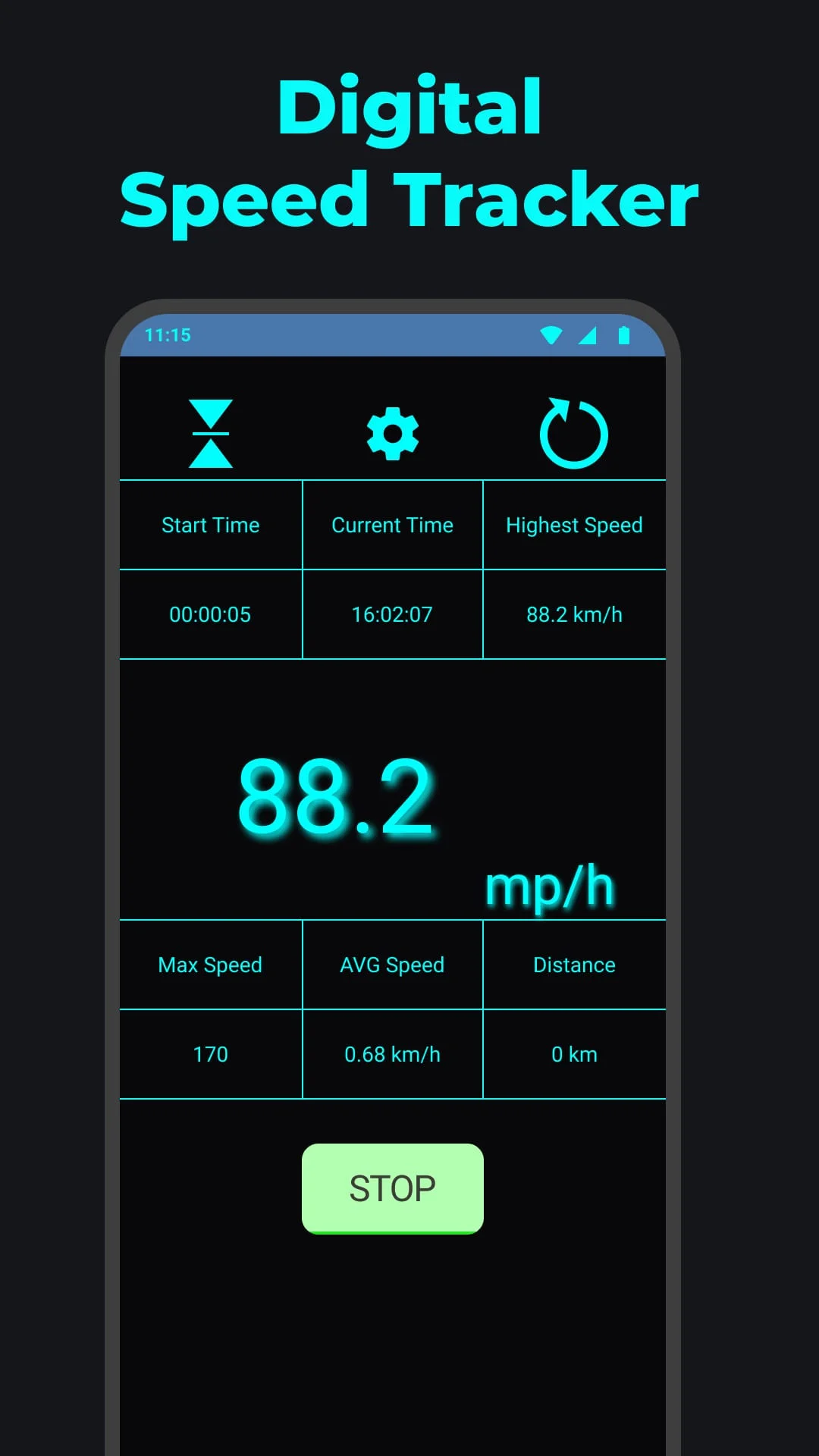This screenshot has height=1456, width=819.
Task: Expand the Distance cell
Action: pos(574,964)
